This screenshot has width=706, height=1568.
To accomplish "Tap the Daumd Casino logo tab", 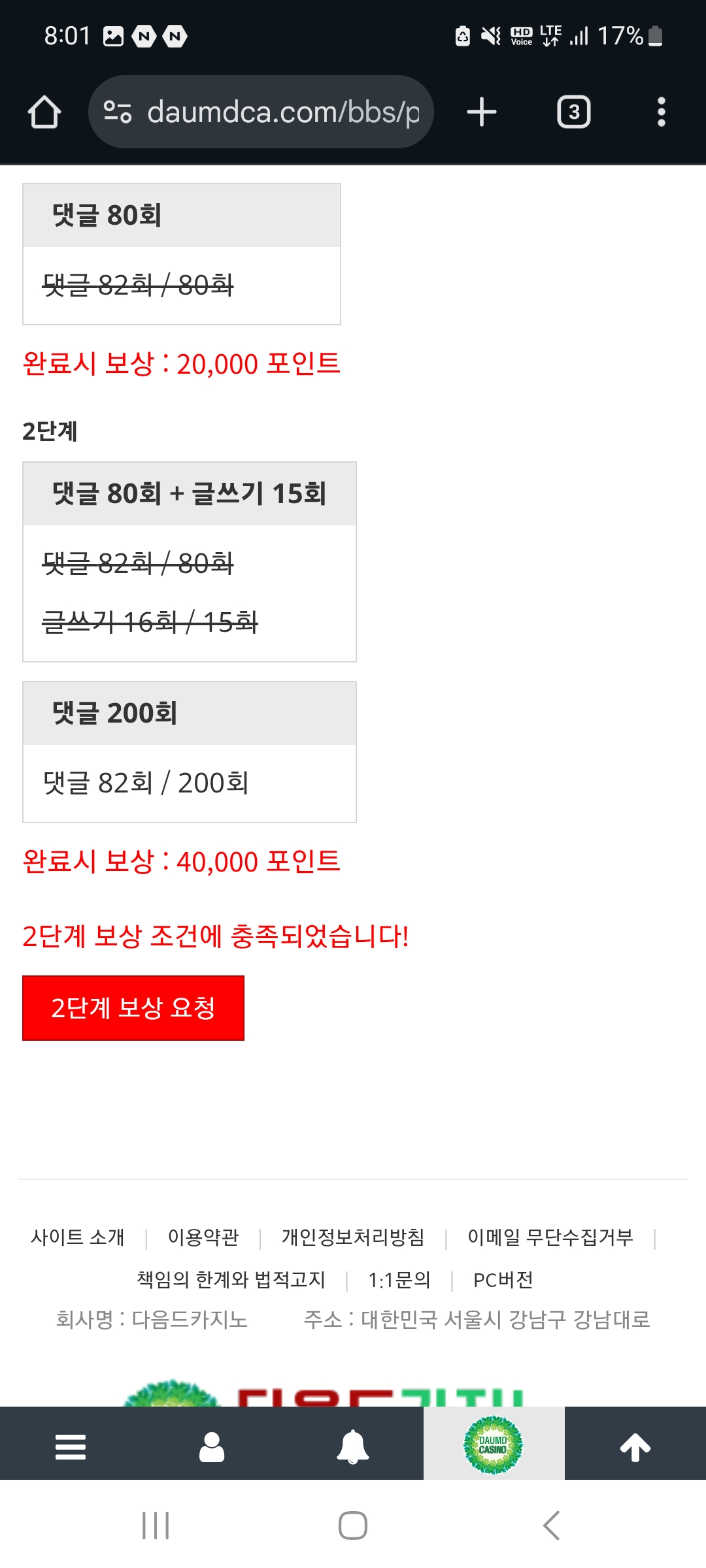I will pyautogui.click(x=494, y=1445).
